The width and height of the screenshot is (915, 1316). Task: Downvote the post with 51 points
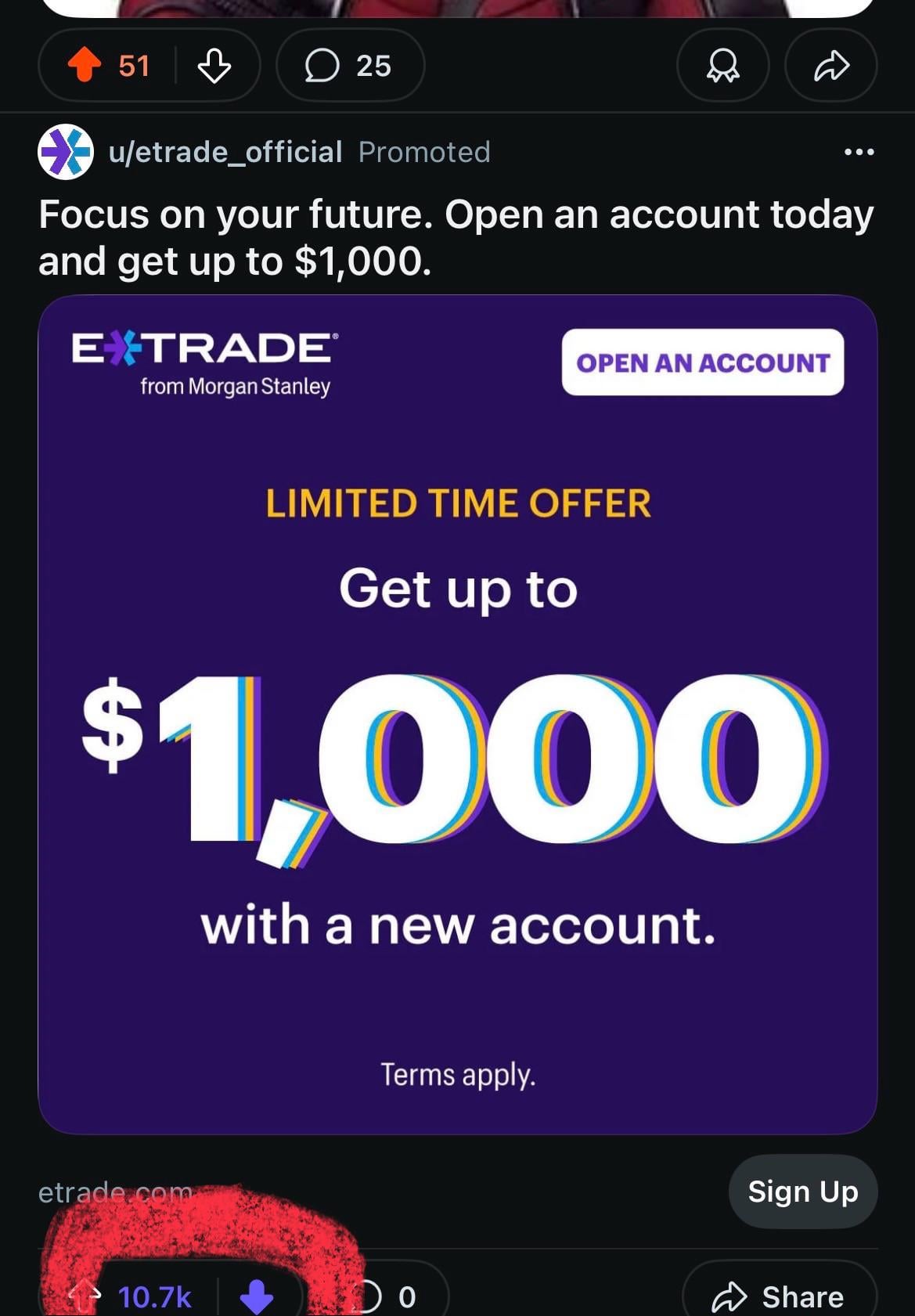click(214, 66)
